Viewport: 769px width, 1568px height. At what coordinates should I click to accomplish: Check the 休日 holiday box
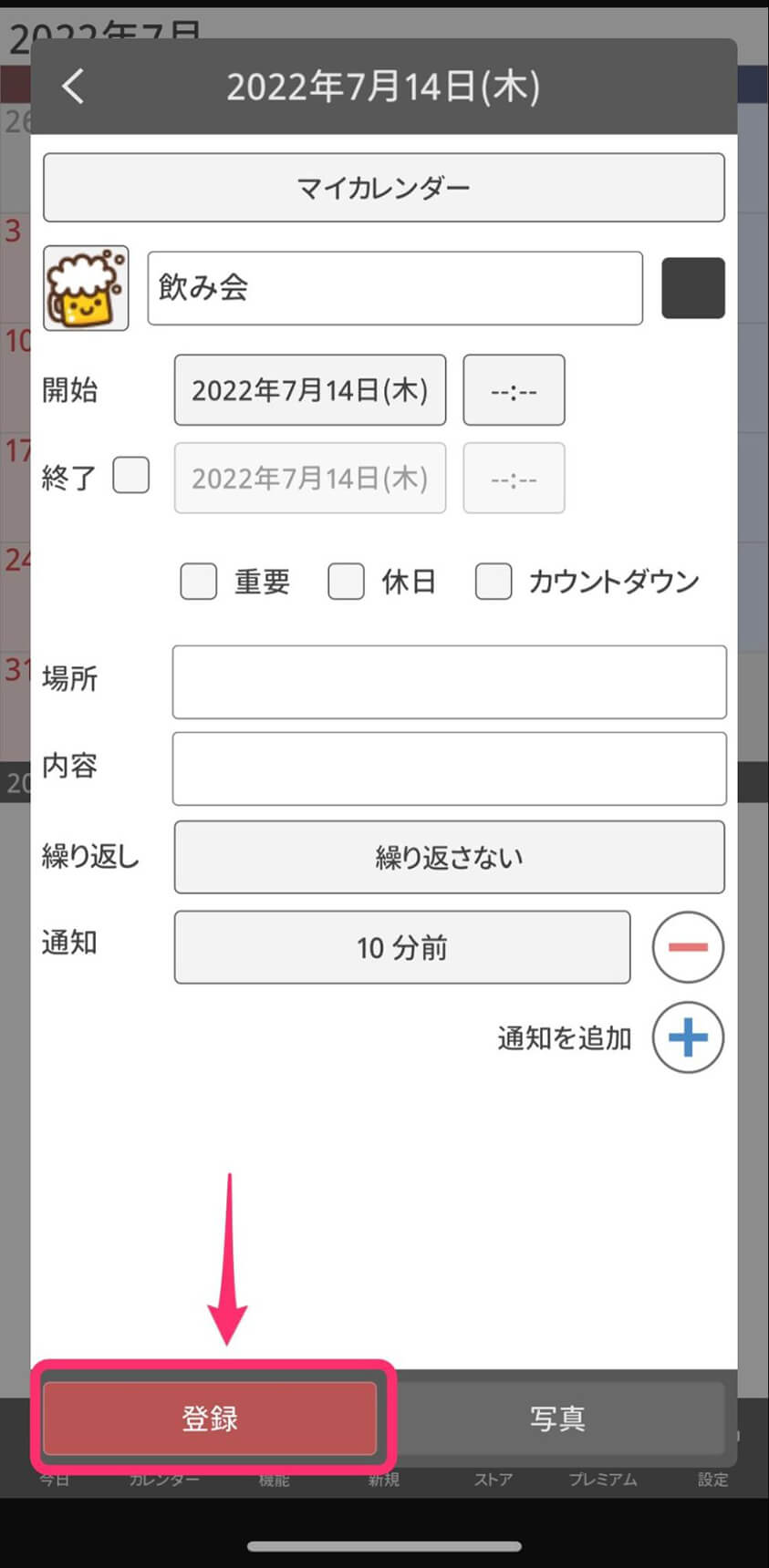coord(347,581)
